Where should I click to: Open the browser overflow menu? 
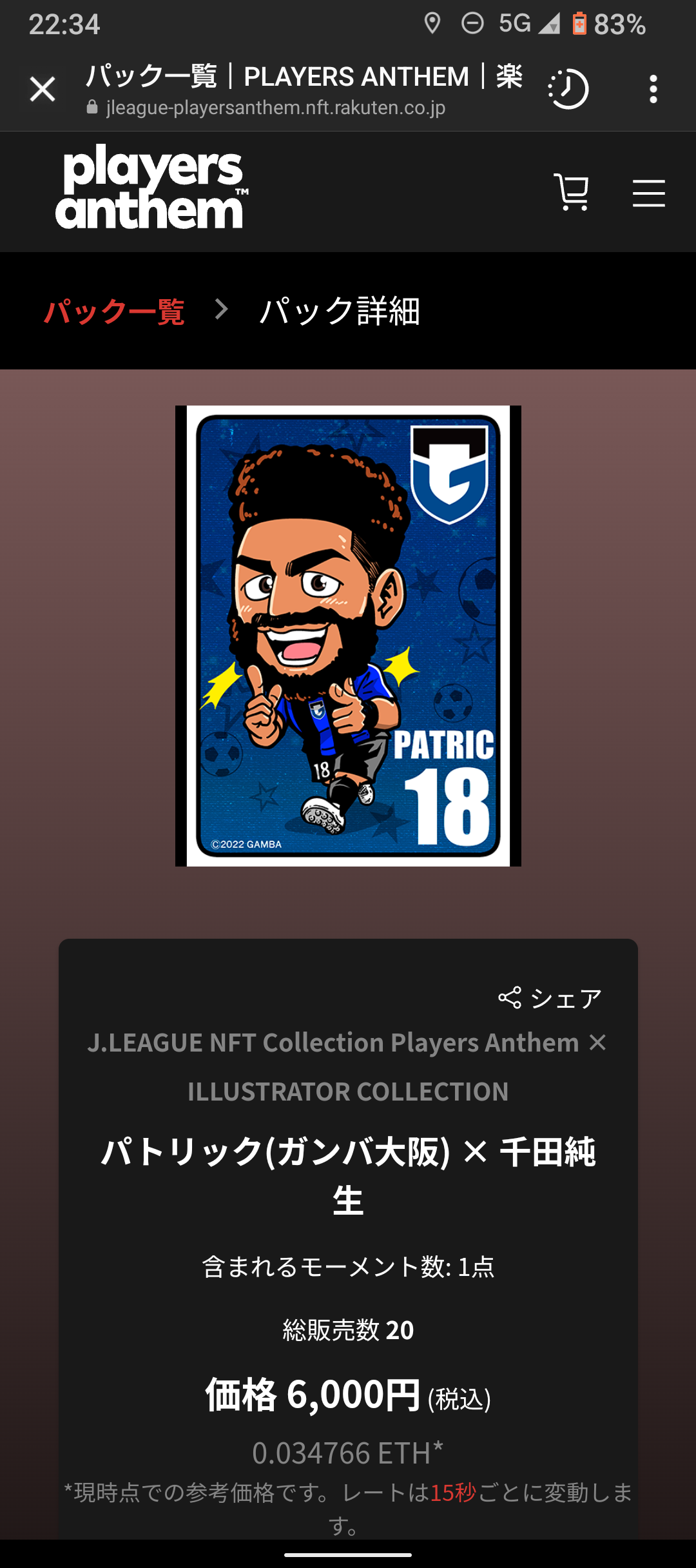point(653,89)
